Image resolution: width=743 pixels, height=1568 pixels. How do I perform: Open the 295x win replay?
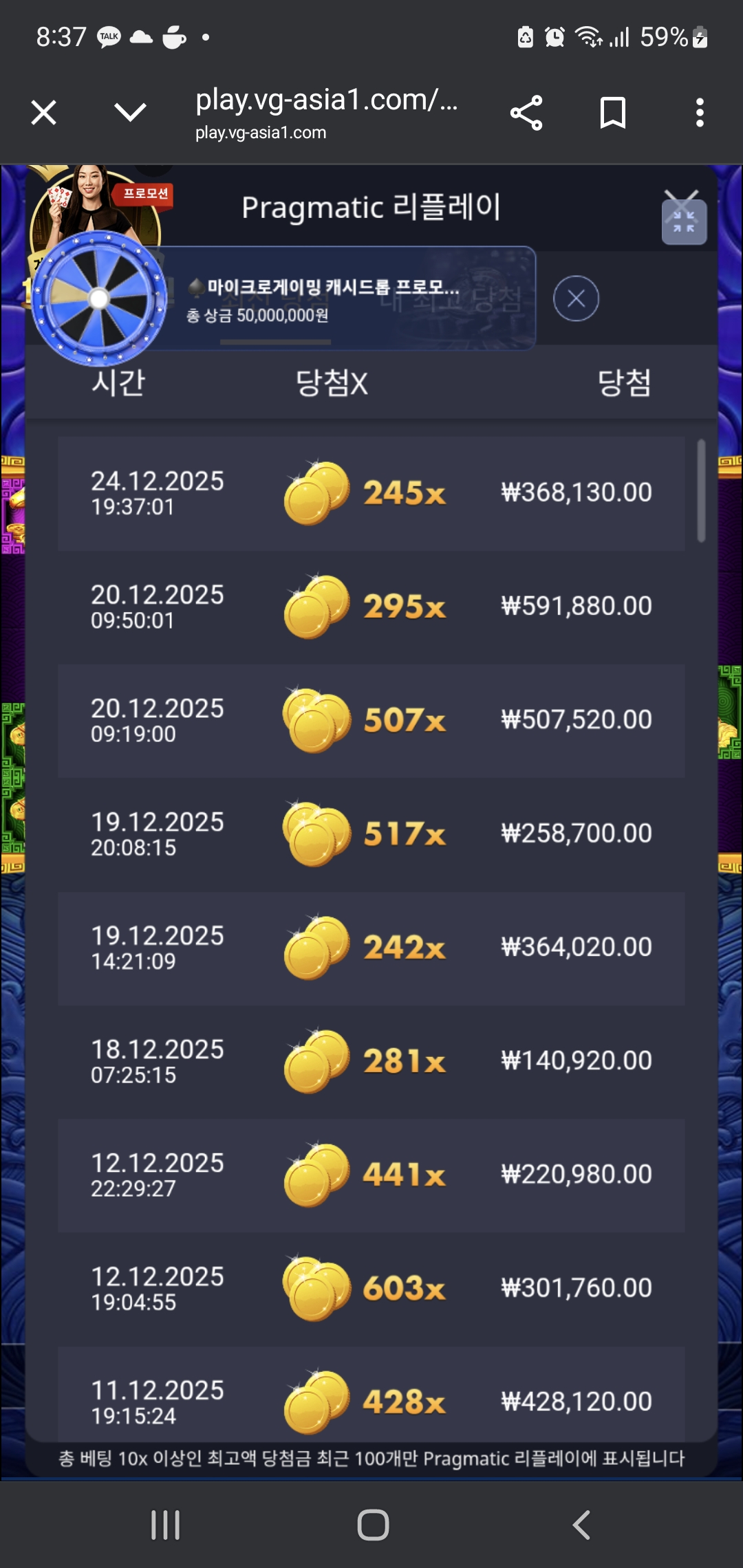point(371,607)
